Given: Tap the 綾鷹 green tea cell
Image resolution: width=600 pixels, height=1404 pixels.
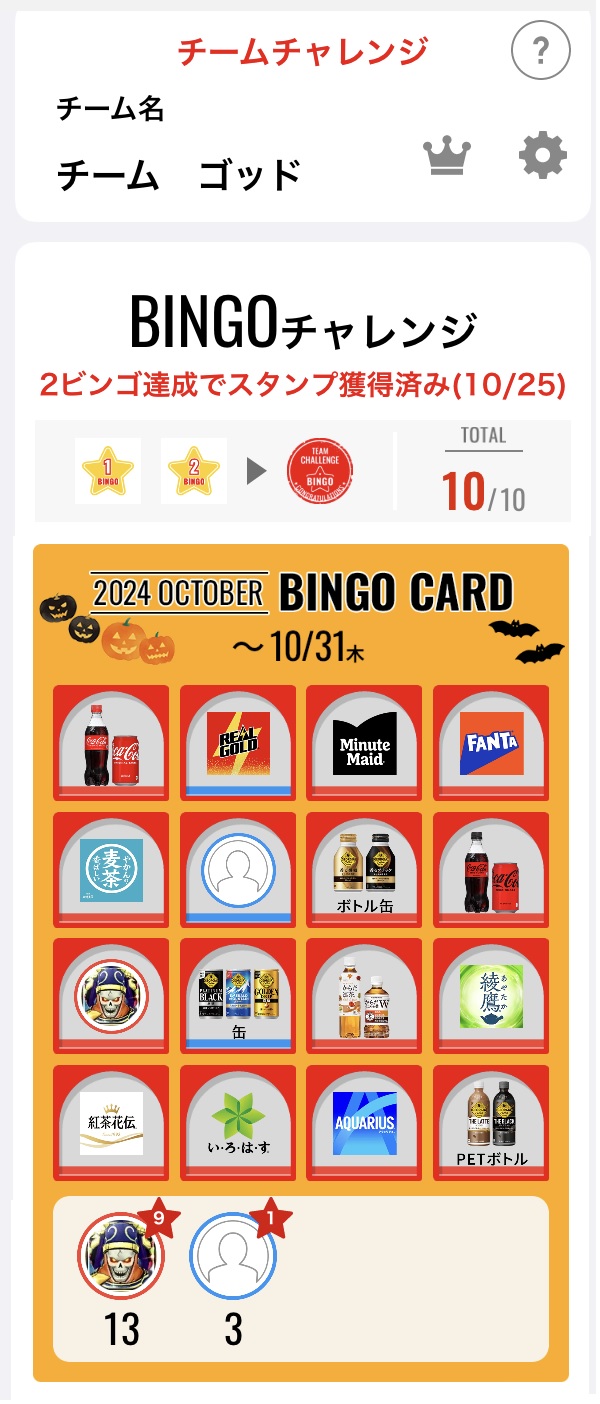Looking at the screenshot, I should (x=491, y=996).
